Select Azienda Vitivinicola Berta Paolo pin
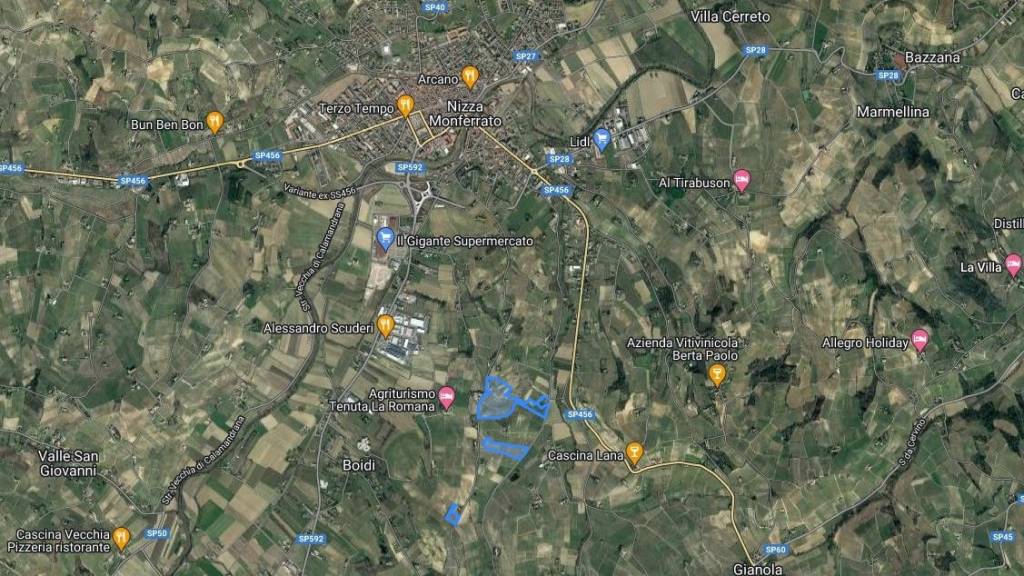 (716, 374)
